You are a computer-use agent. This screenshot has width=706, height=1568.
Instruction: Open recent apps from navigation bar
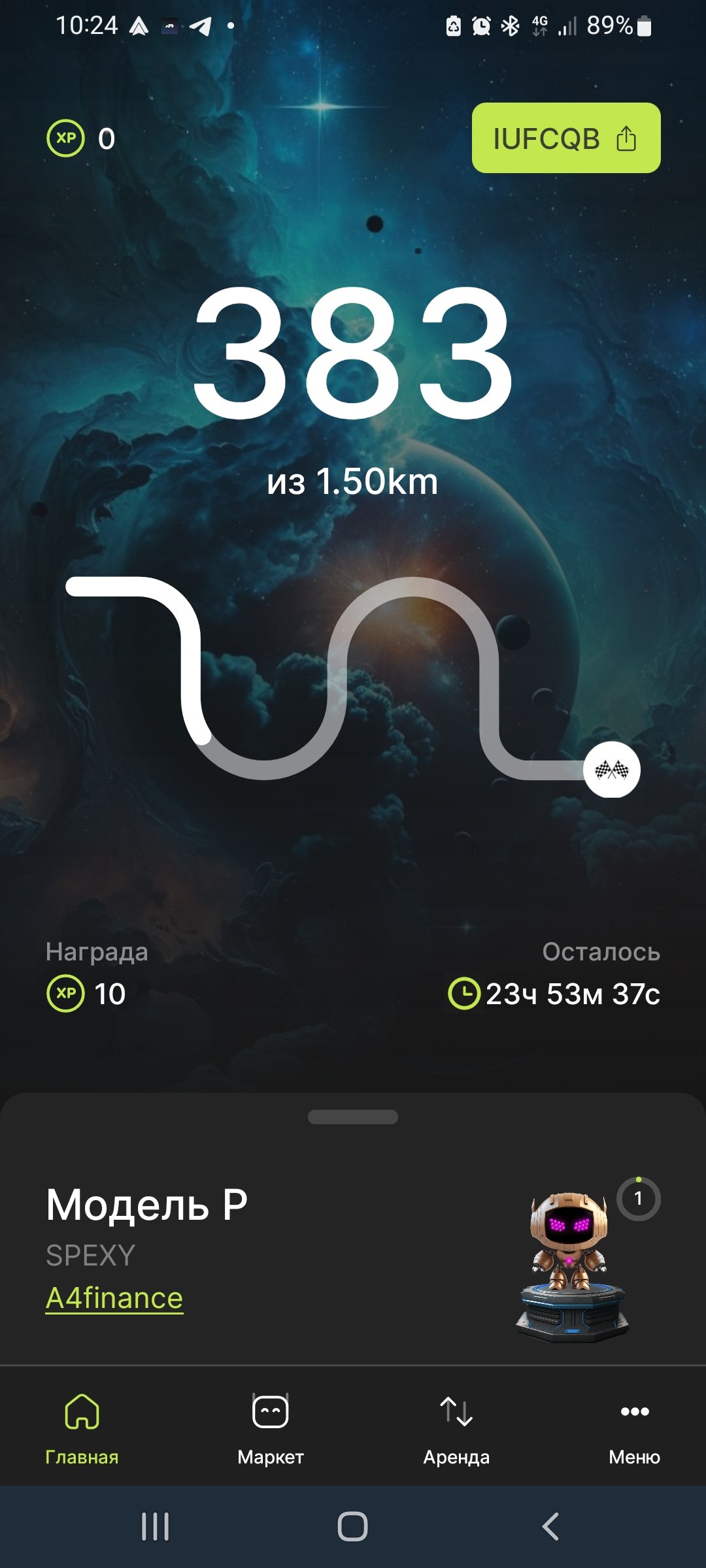pos(156,1527)
